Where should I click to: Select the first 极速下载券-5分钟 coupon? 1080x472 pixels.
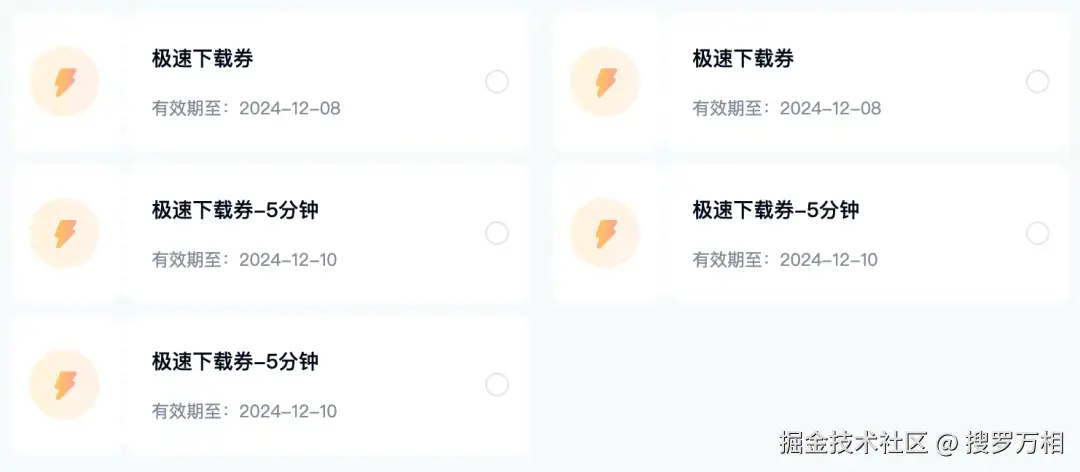[x=497, y=233]
